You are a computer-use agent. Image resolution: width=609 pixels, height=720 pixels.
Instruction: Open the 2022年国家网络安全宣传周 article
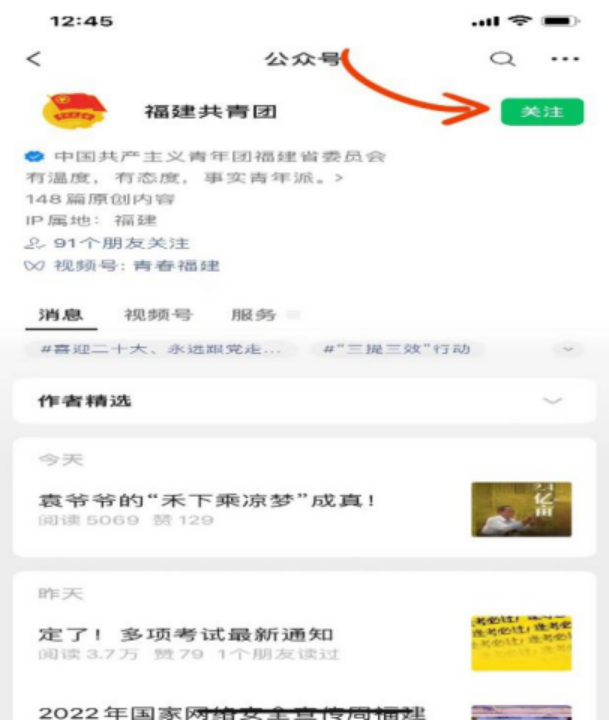230,711
